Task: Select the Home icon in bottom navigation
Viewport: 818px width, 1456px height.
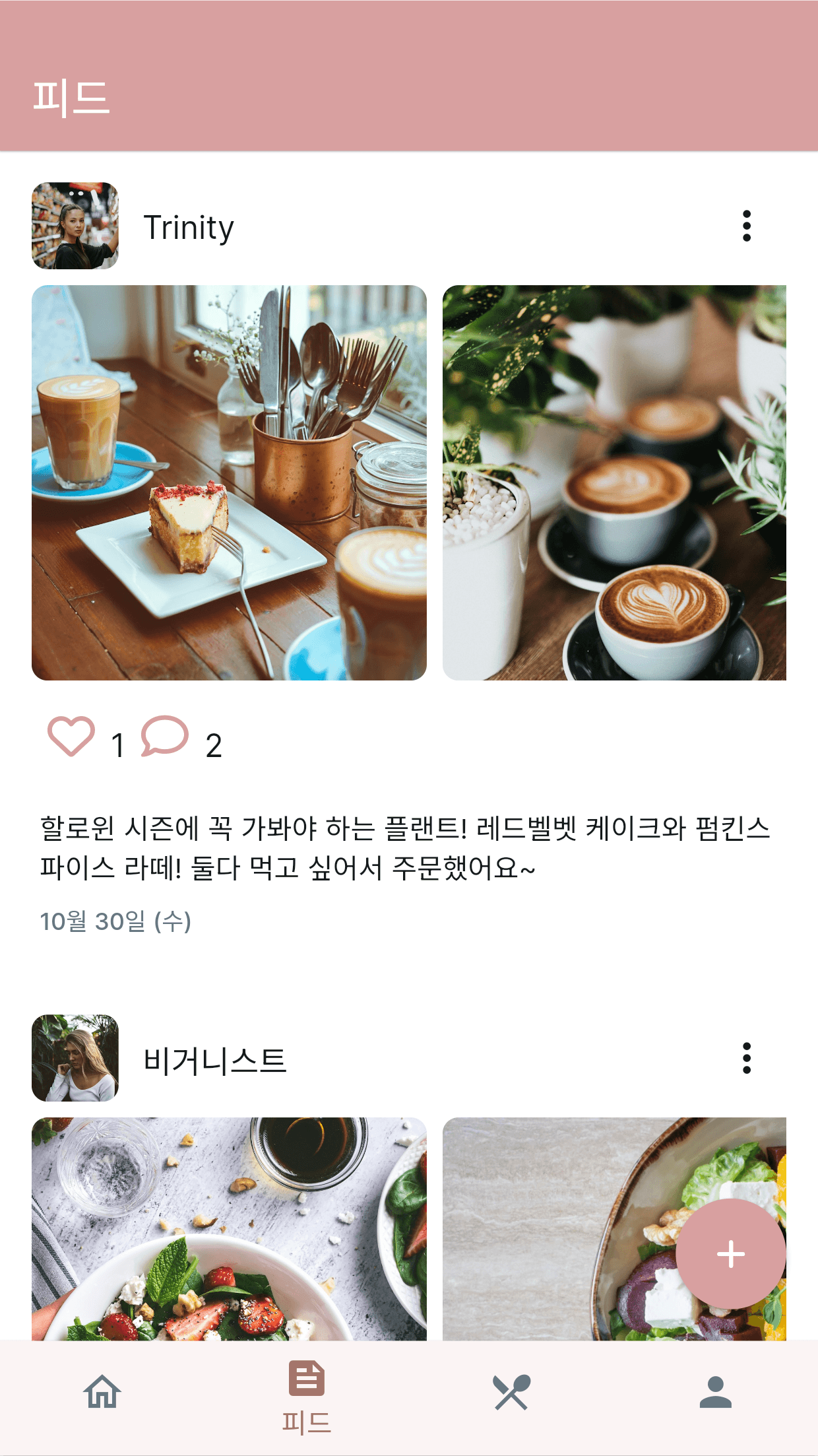Action: [x=102, y=1392]
